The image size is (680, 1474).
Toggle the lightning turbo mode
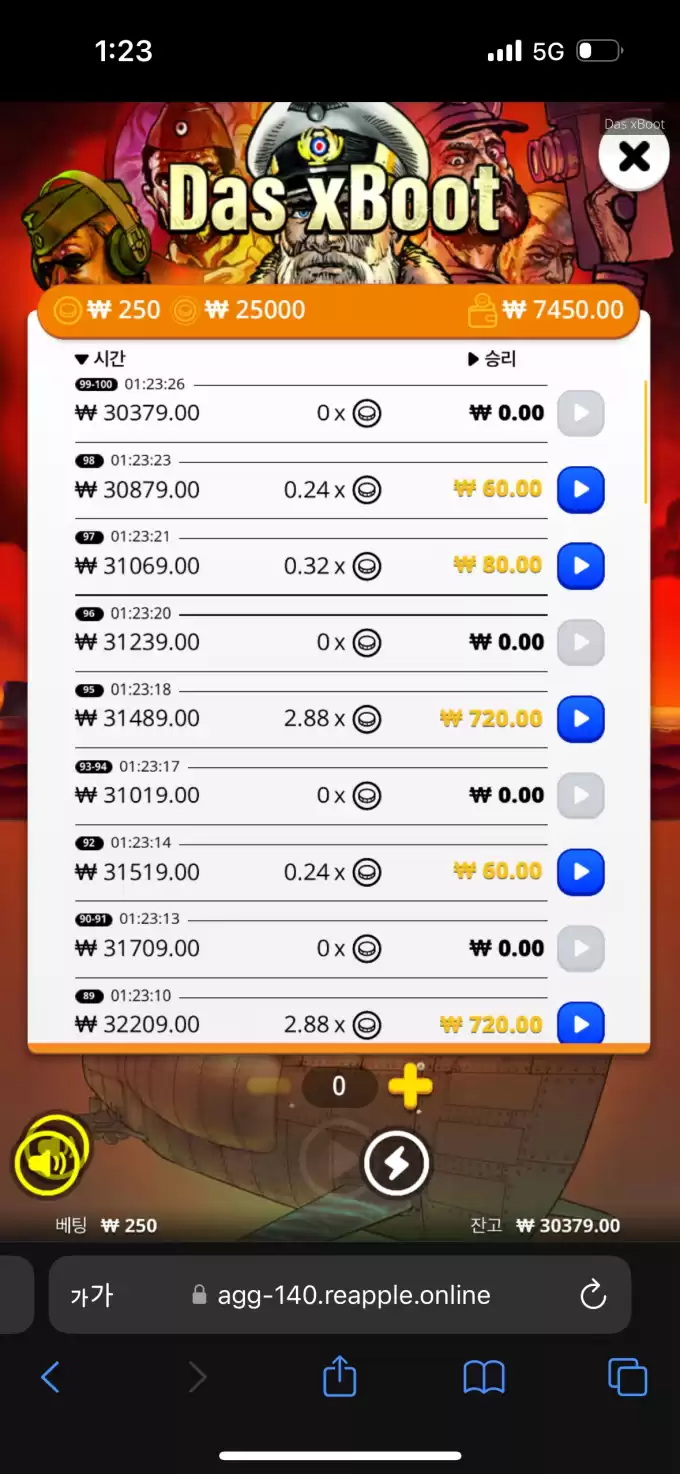(396, 1163)
